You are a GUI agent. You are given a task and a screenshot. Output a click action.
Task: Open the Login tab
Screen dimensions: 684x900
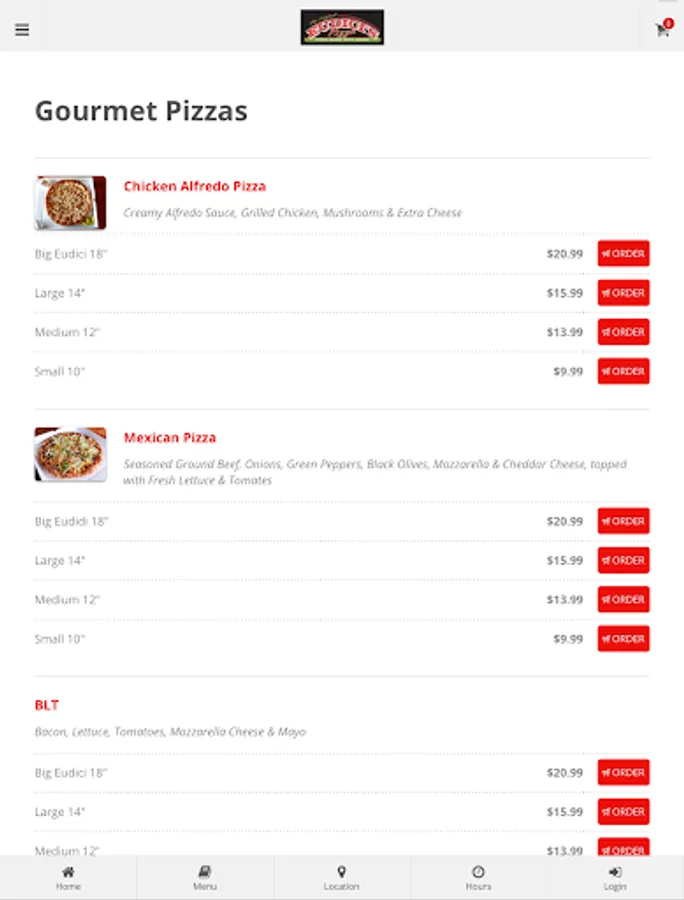pyautogui.click(x=615, y=878)
